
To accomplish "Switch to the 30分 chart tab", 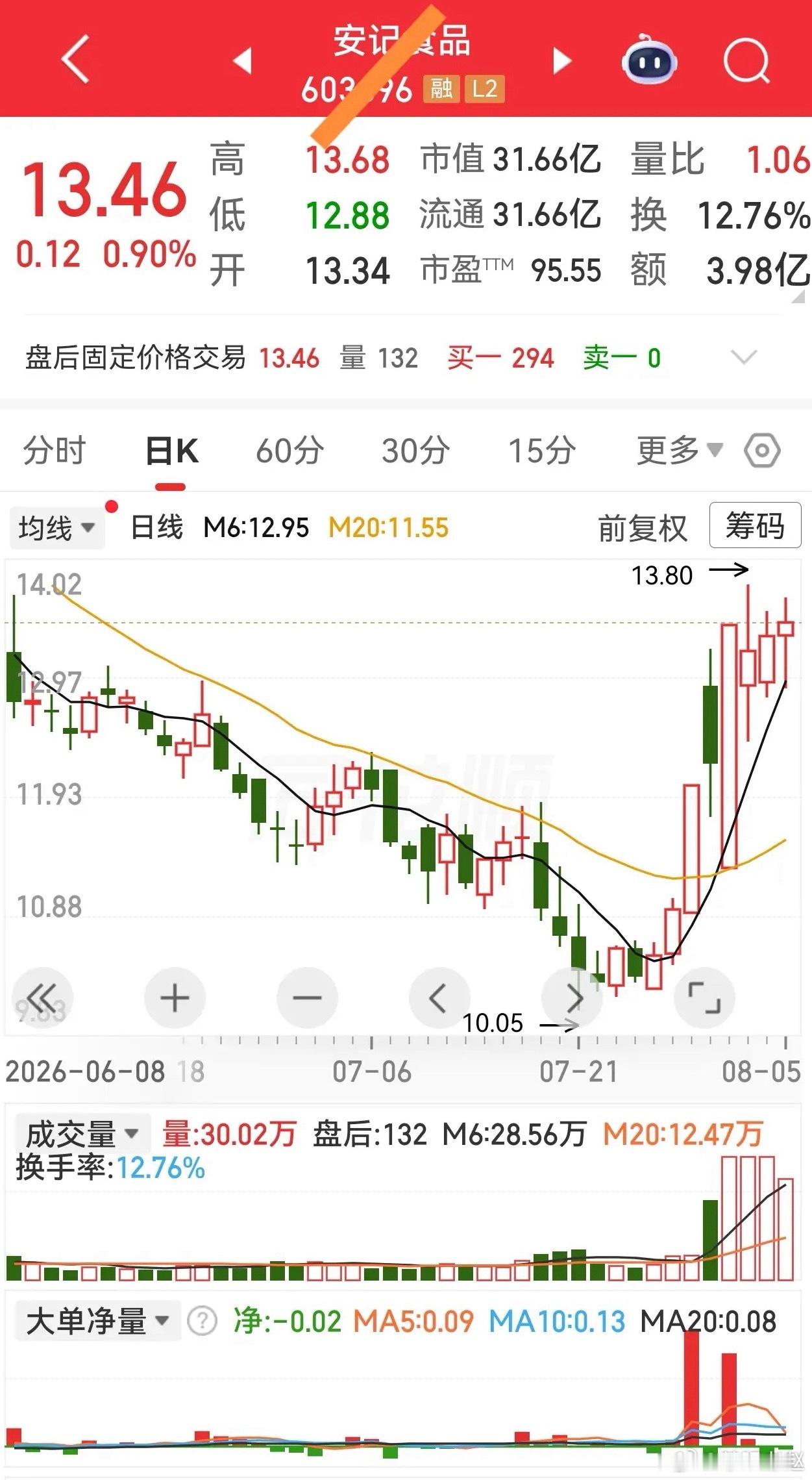I will 415,451.
